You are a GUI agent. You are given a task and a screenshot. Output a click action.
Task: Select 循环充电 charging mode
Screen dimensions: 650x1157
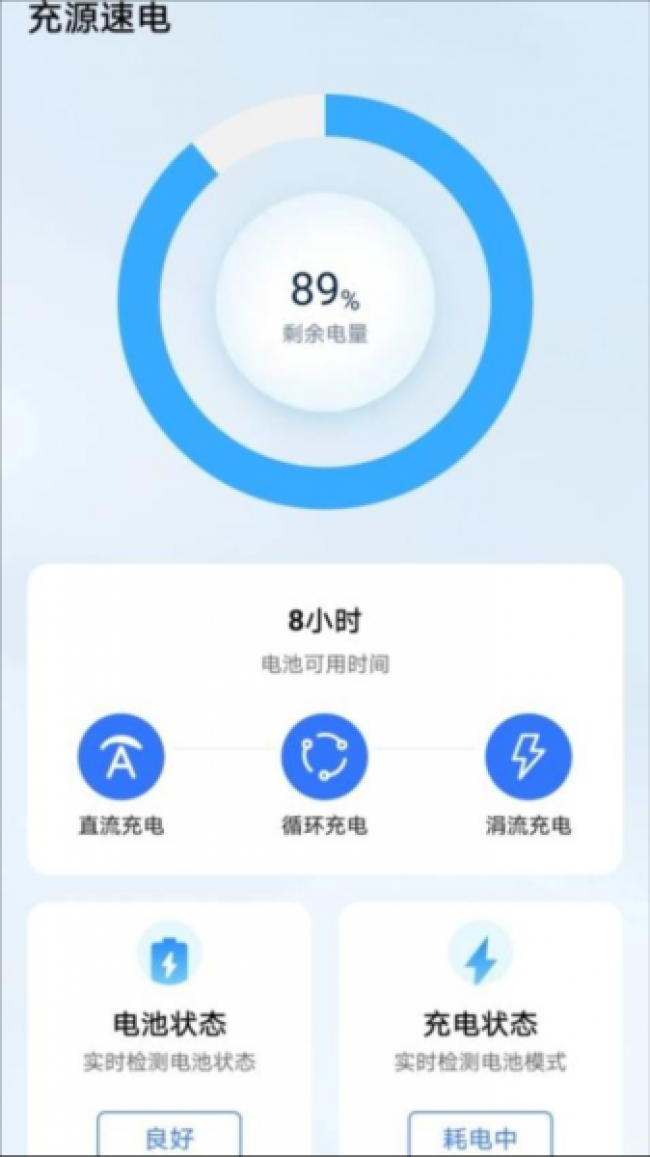[x=324, y=757]
